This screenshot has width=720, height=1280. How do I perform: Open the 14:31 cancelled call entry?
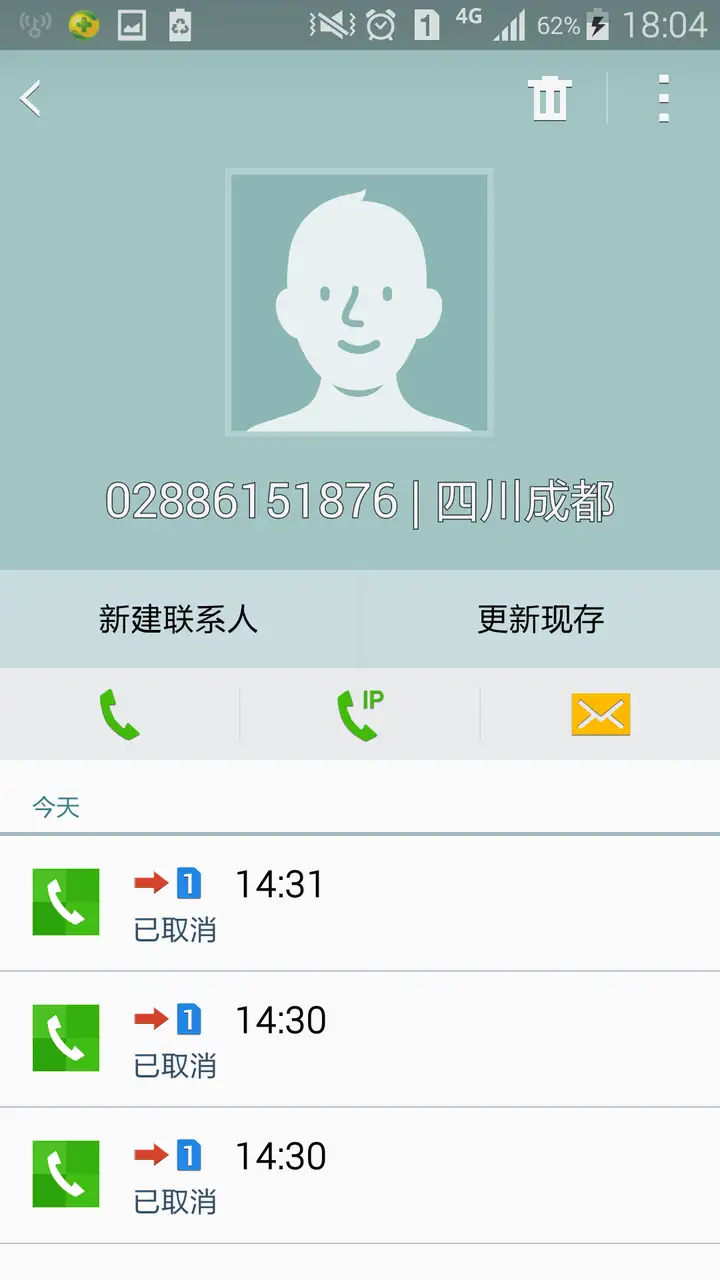(x=360, y=903)
